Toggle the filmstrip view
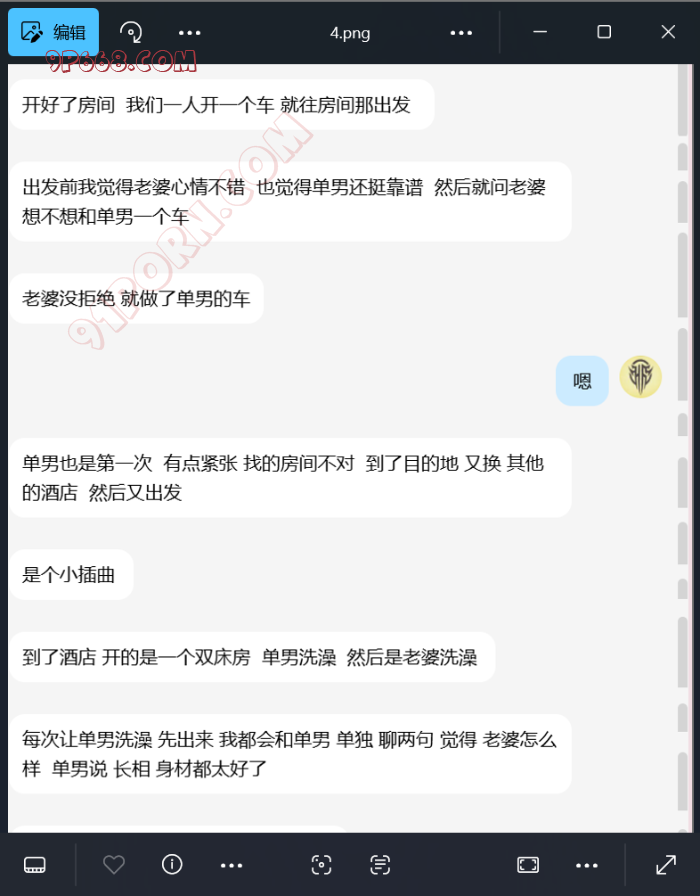Viewport: 700px width, 896px height. [35, 865]
